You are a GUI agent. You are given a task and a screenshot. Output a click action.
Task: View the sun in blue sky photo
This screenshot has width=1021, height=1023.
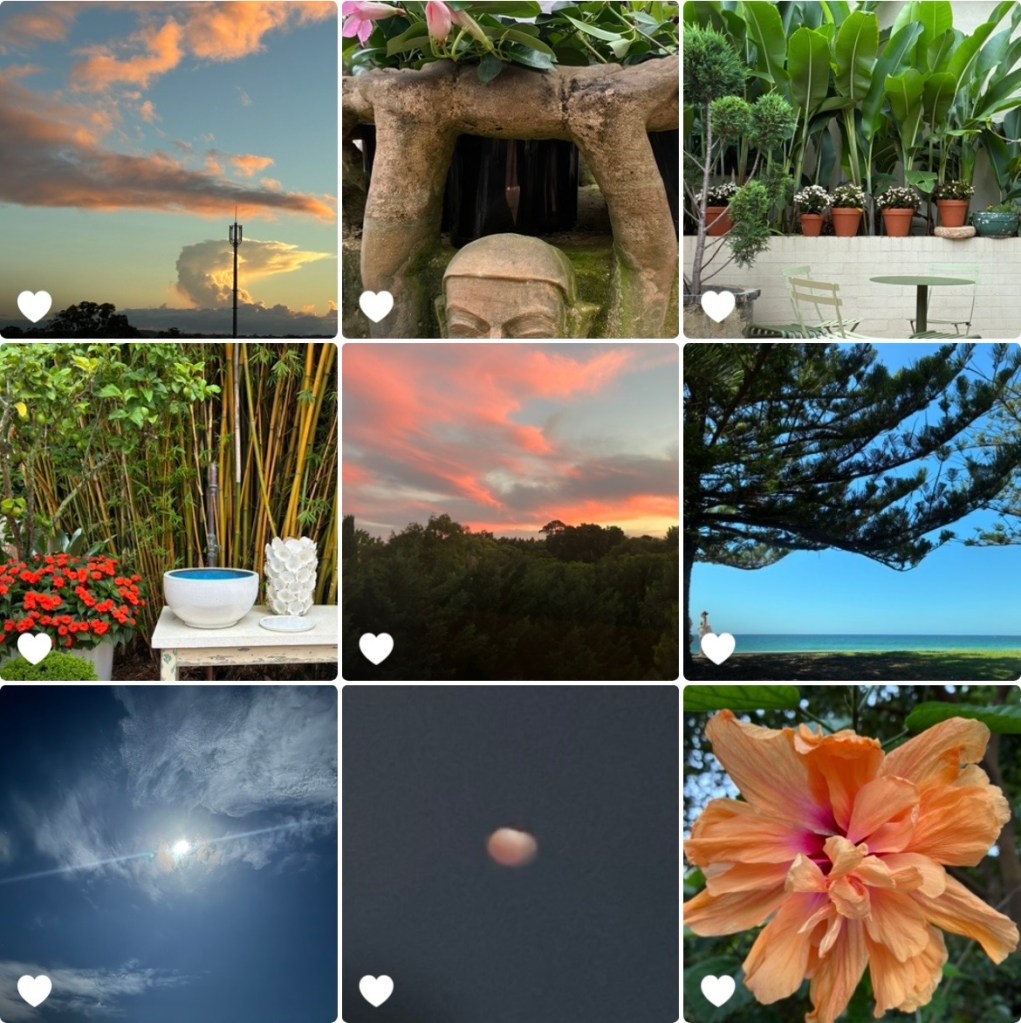[168, 852]
